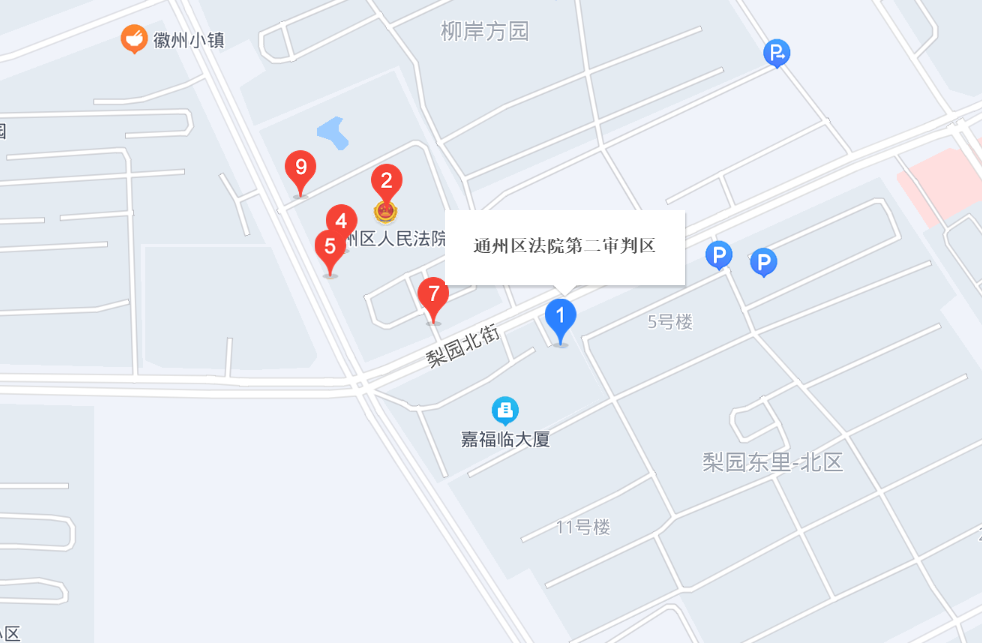Tap the blue marker numbered 1
Viewport: 982px width, 643px height.
tap(560, 319)
